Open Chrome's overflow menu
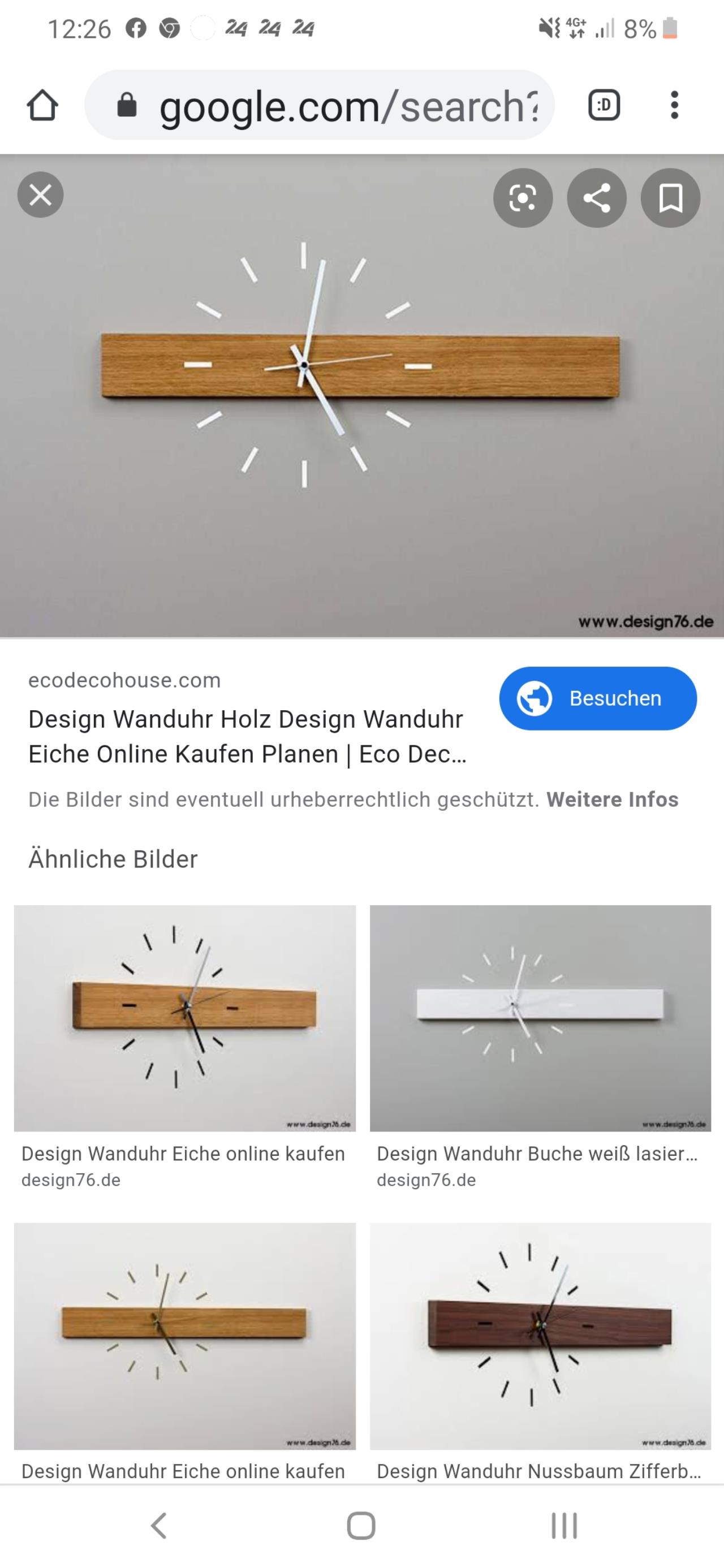Viewport: 724px width, 1568px height. click(x=674, y=105)
